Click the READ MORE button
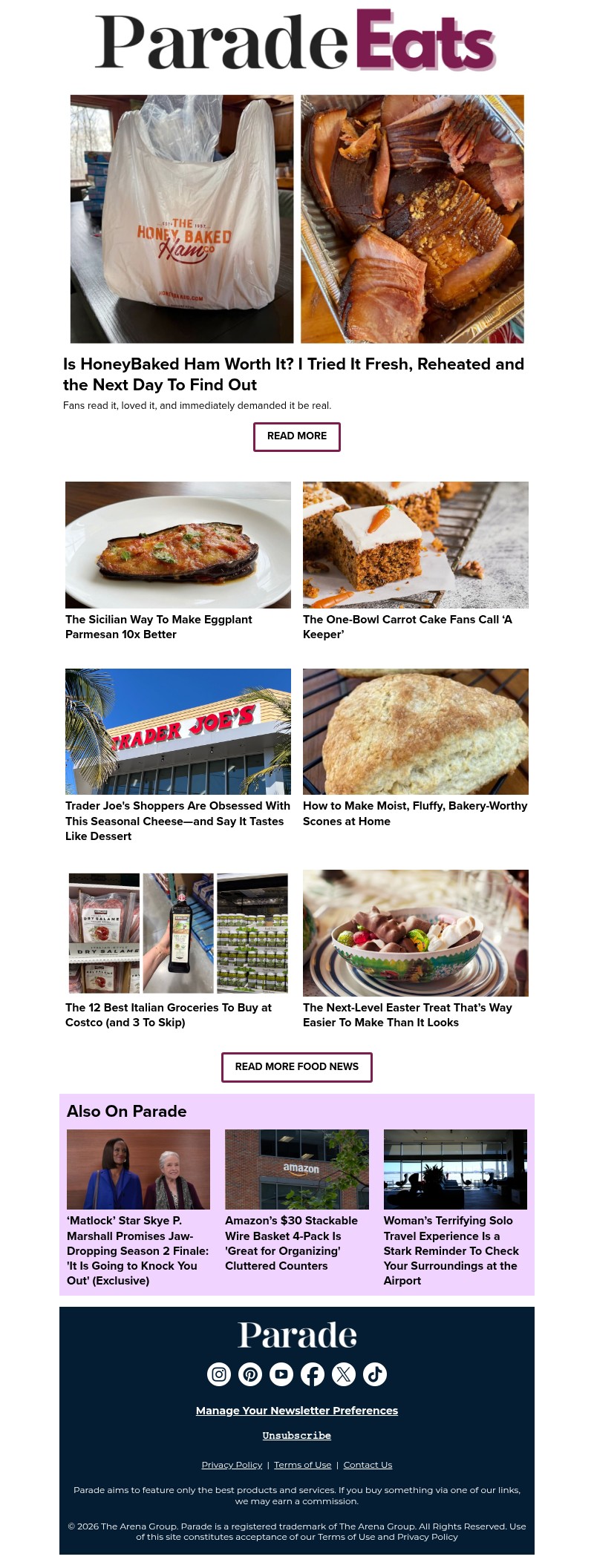594x1568 pixels. tap(297, 436)
